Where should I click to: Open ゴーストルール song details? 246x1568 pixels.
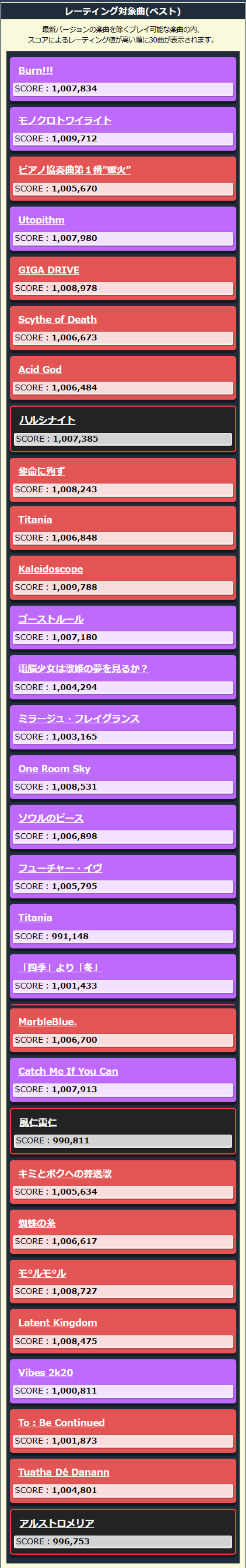(51, 619)
